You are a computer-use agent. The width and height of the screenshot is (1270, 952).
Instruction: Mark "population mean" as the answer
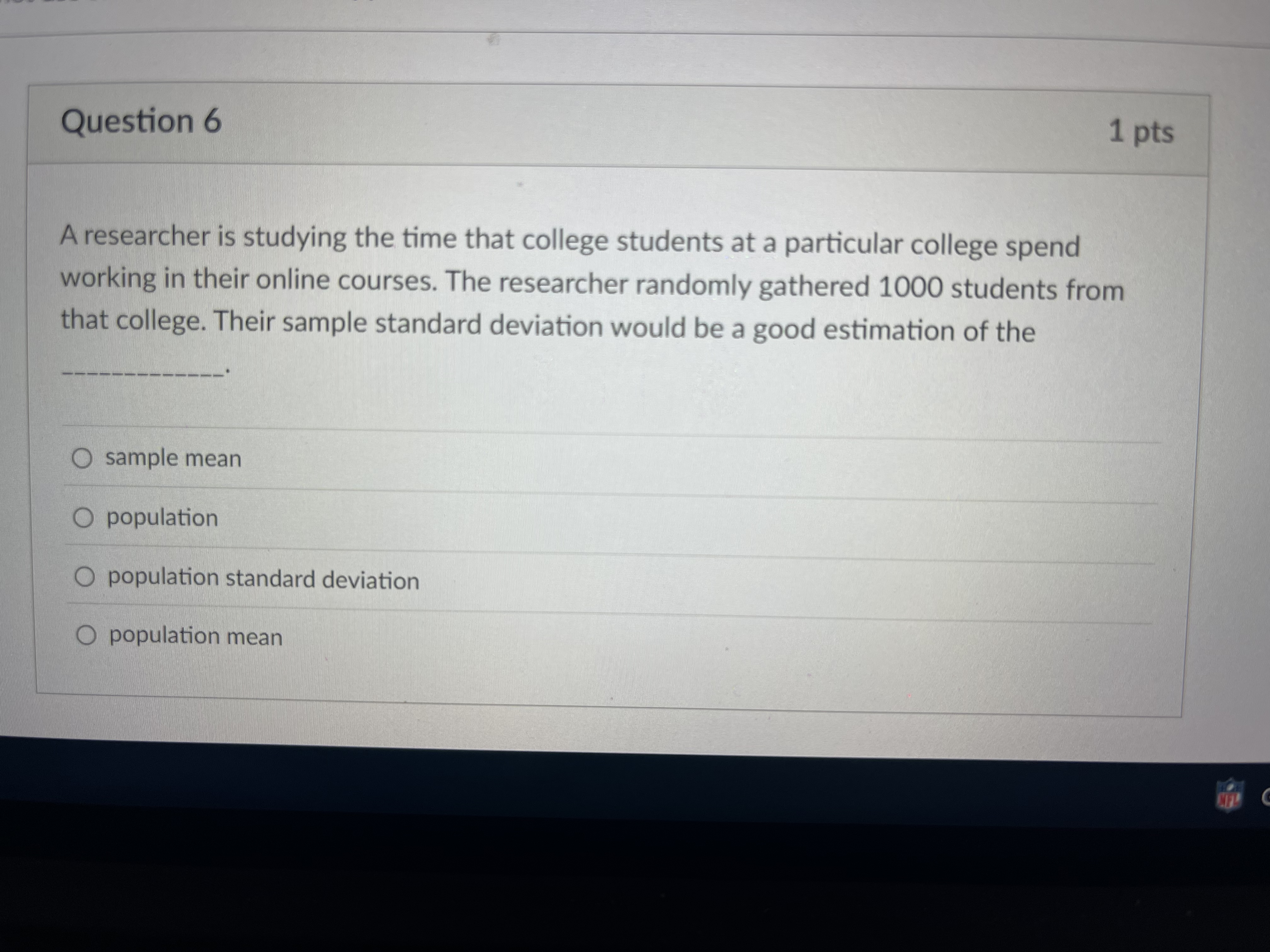click(x=86, y=636)
